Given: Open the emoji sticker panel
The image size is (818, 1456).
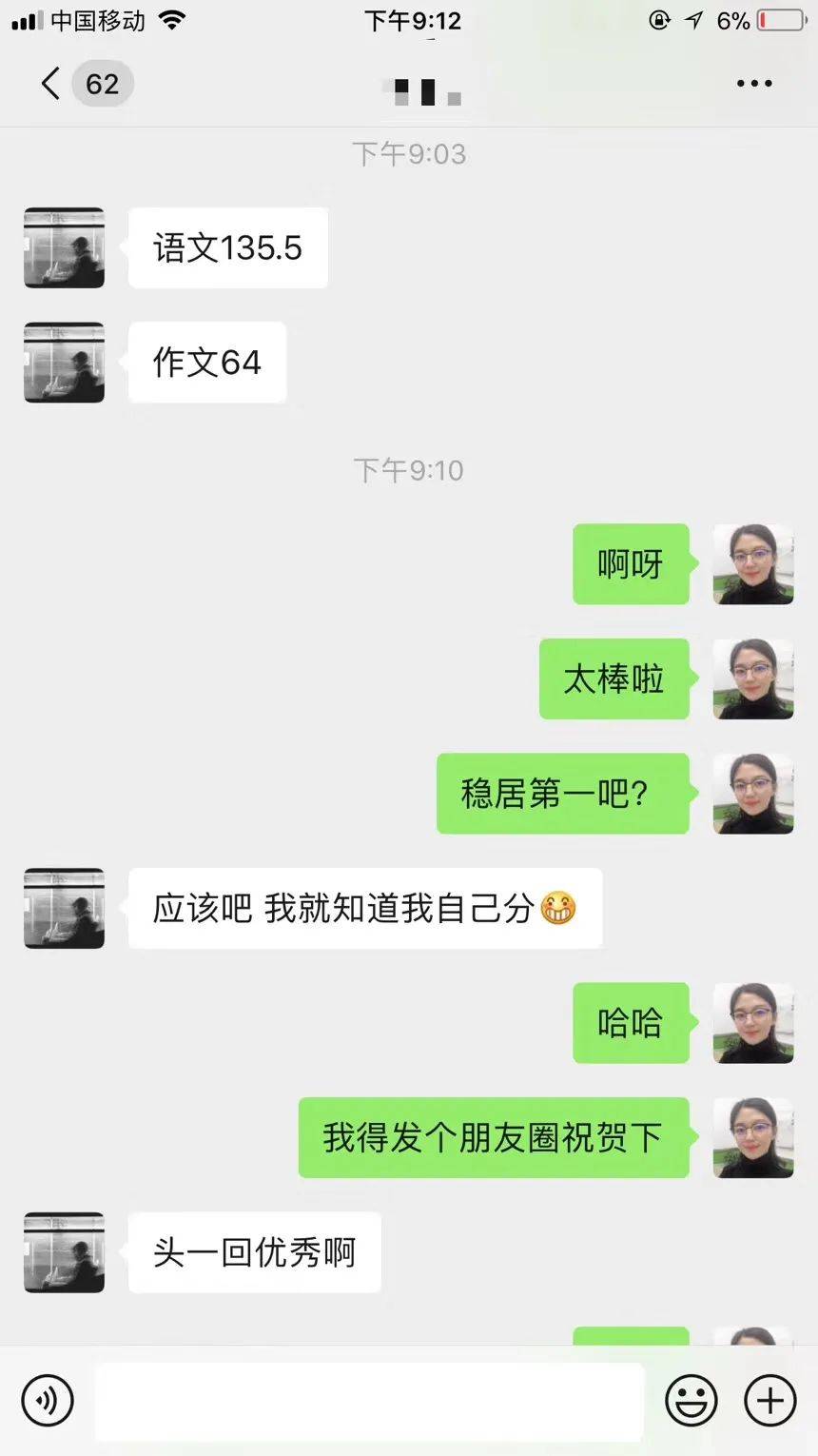Looking at the screenshot, I should pyautogui.click(x=691, y=1401).
